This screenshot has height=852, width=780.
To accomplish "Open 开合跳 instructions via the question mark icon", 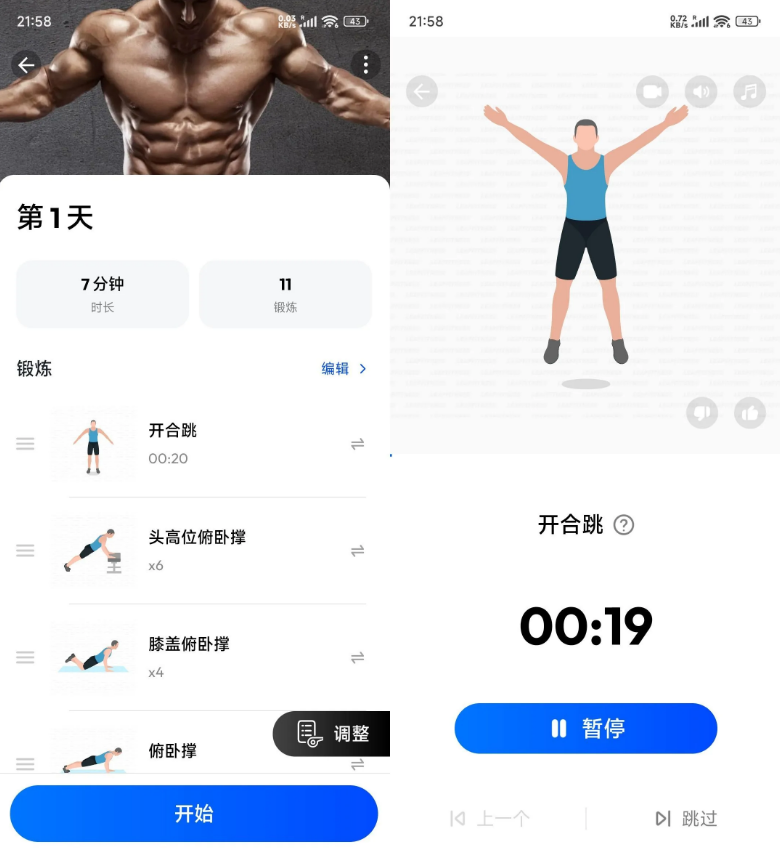I will (x=624, y=524).
